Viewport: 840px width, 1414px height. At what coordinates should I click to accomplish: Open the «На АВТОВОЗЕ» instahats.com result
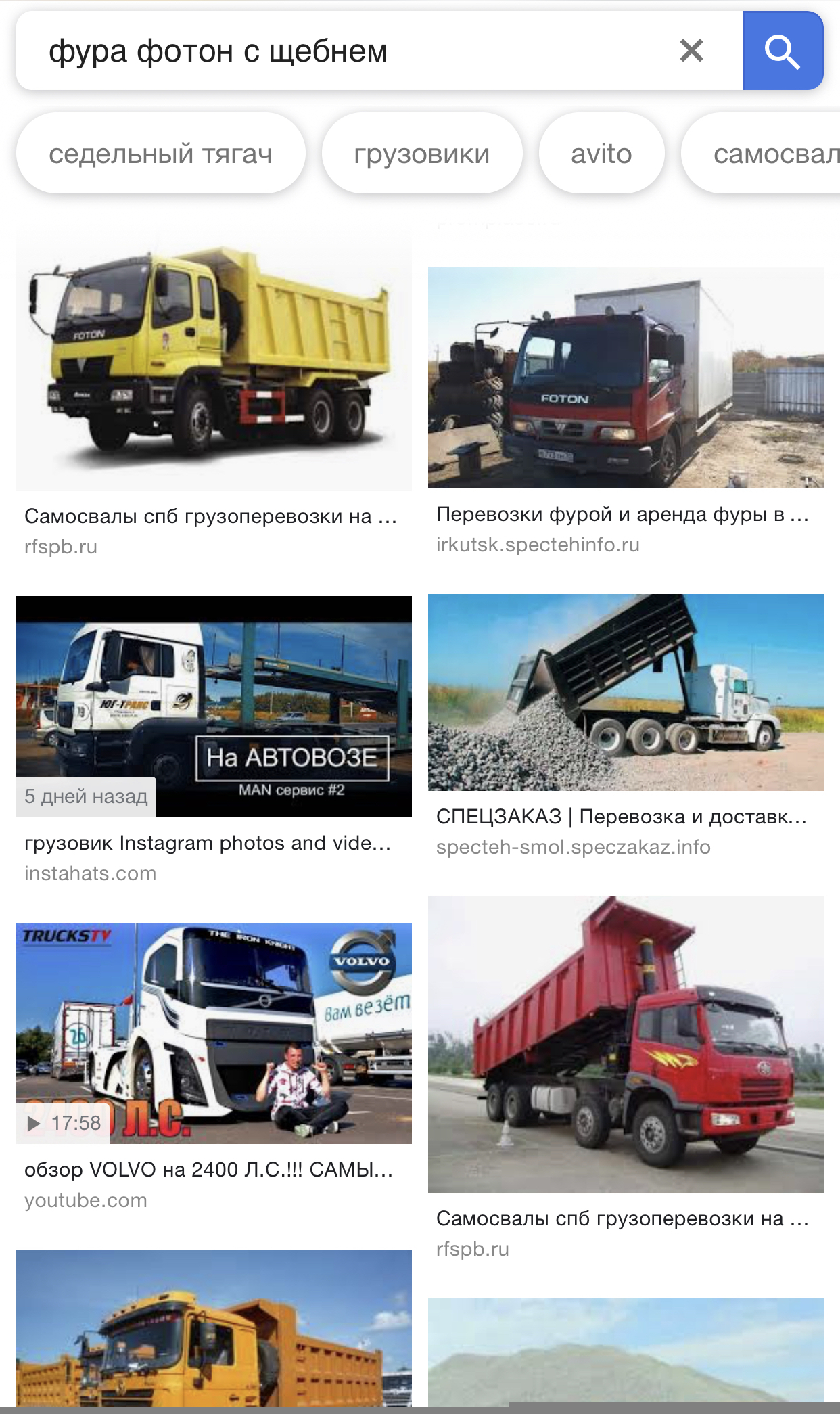[214, 706]
